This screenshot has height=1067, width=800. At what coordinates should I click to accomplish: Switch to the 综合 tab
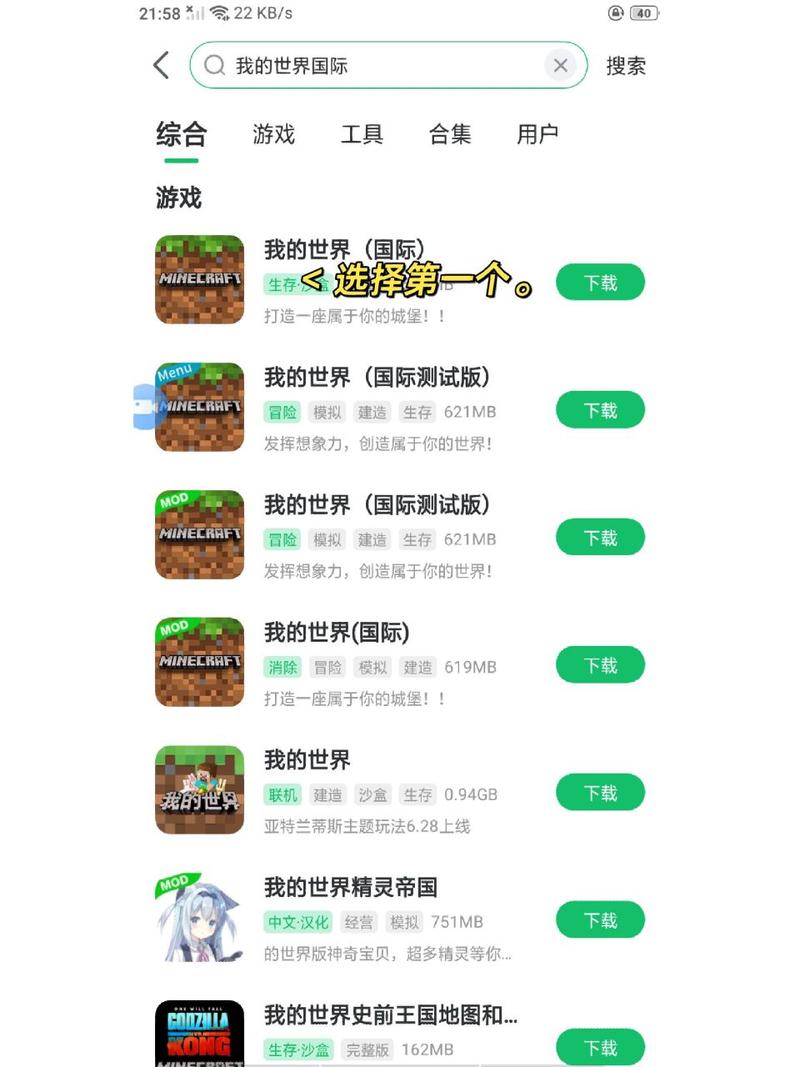point(181,134)
